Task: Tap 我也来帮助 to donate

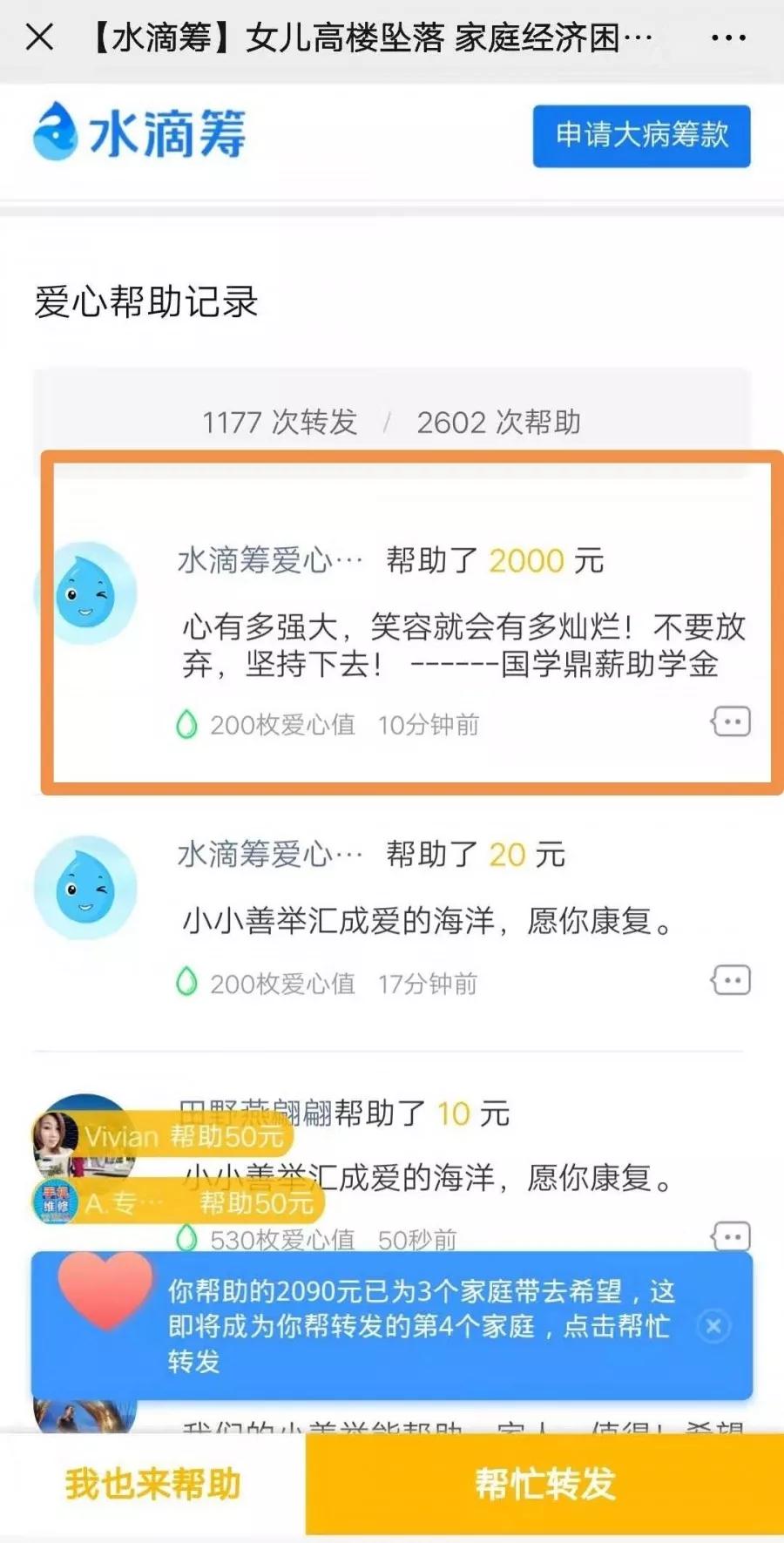Action: pyautogui.click(x=152, y=1485)
